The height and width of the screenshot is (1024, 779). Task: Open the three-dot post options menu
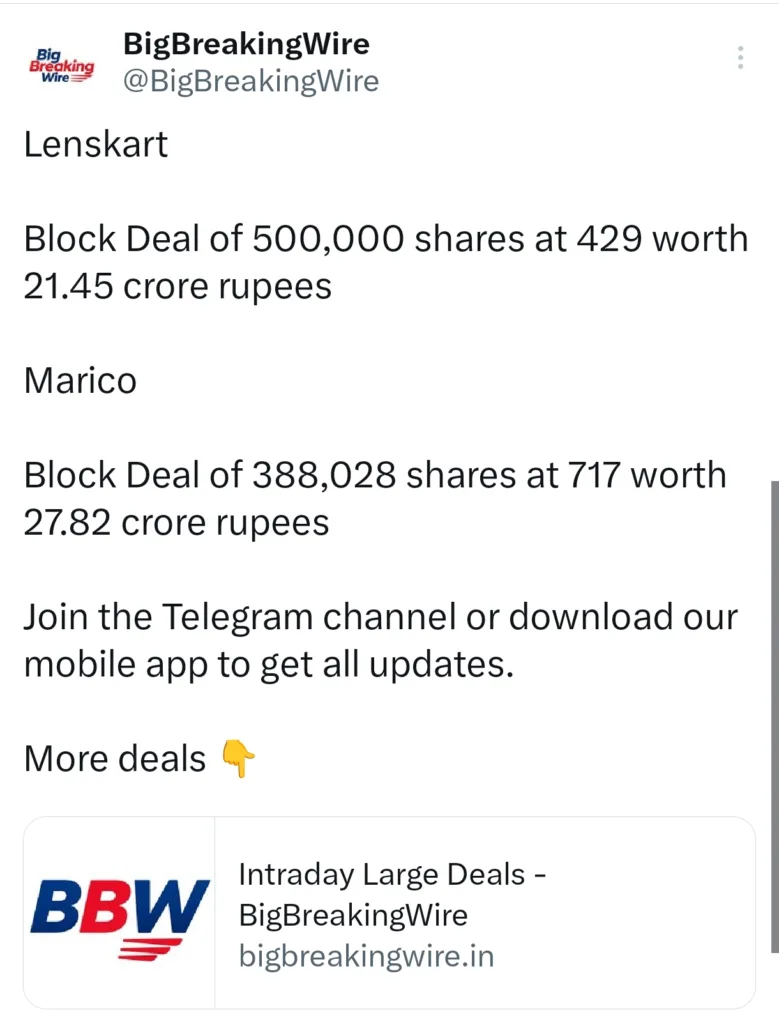pyautogui.click(x=740, y=57)
